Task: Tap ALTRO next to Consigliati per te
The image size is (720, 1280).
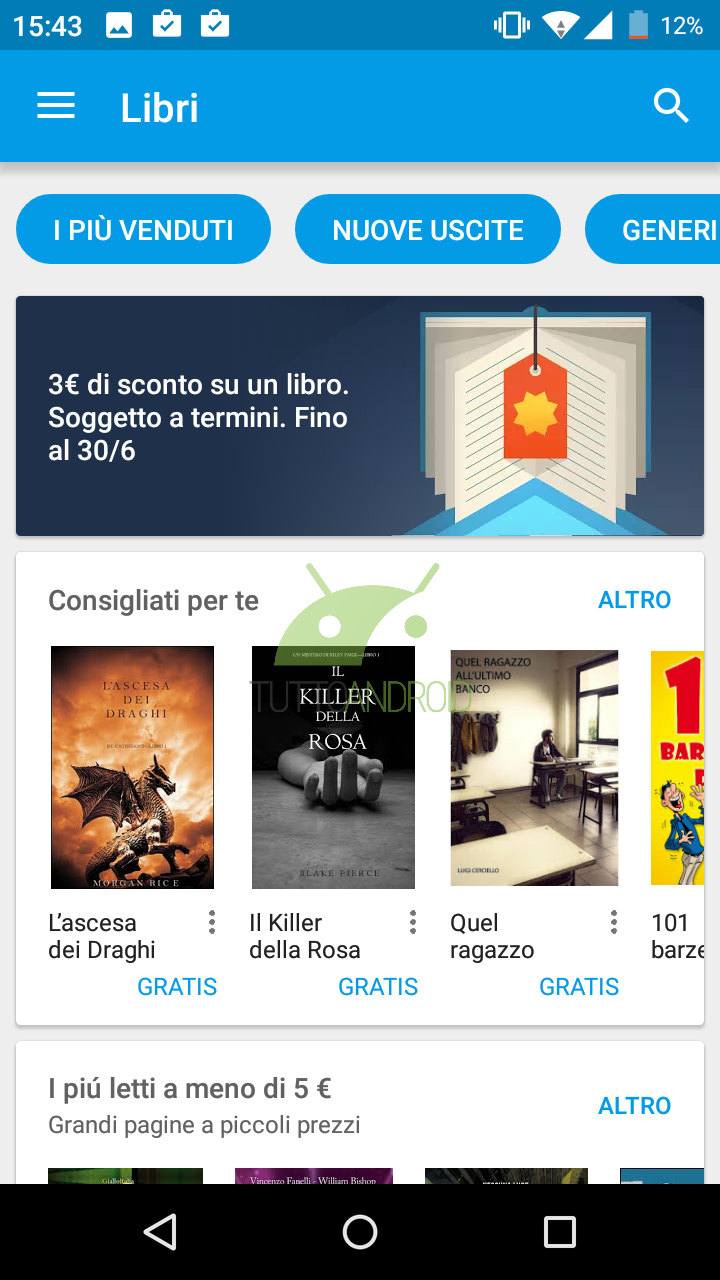Action: pyautogui.click(x=635, y=600)
